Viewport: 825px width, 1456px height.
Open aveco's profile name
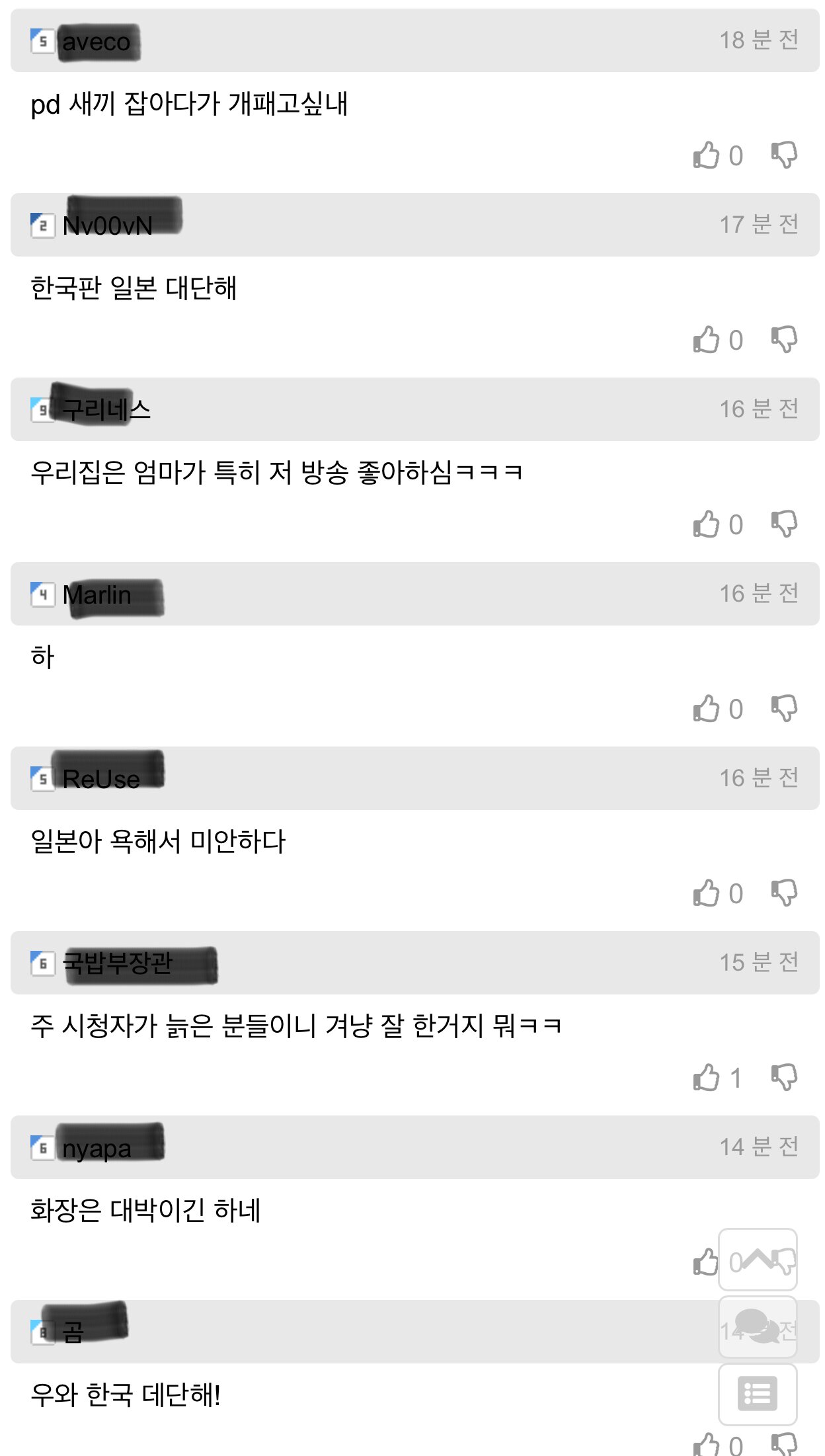(97, 42)
